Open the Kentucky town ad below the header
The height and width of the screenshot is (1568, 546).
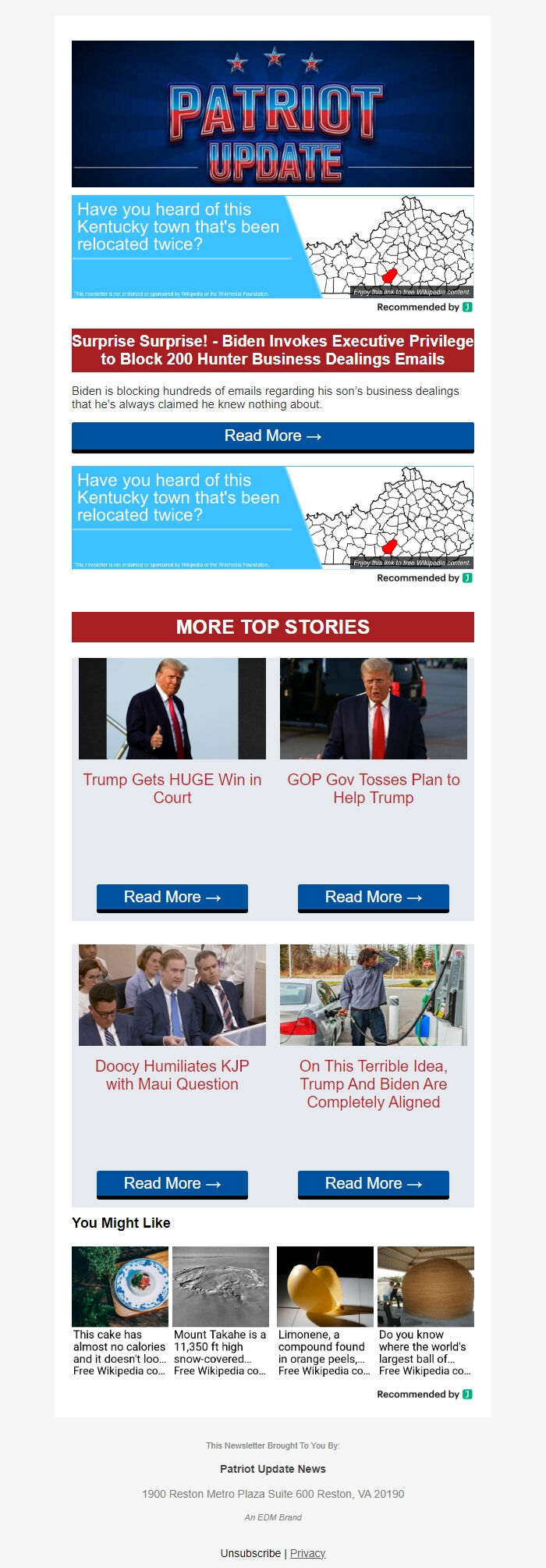272,247
